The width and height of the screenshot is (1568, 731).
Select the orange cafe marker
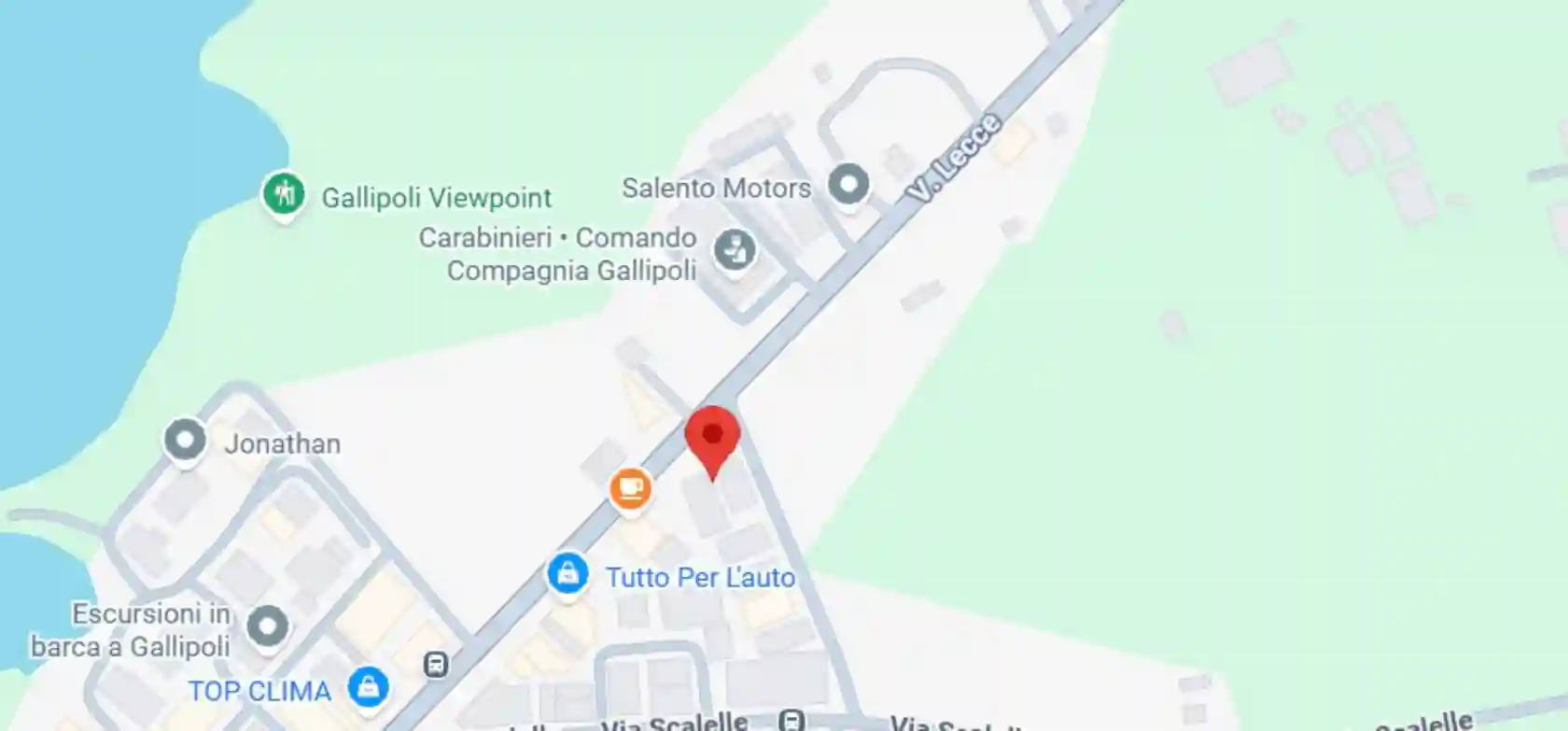pos(631,487)
